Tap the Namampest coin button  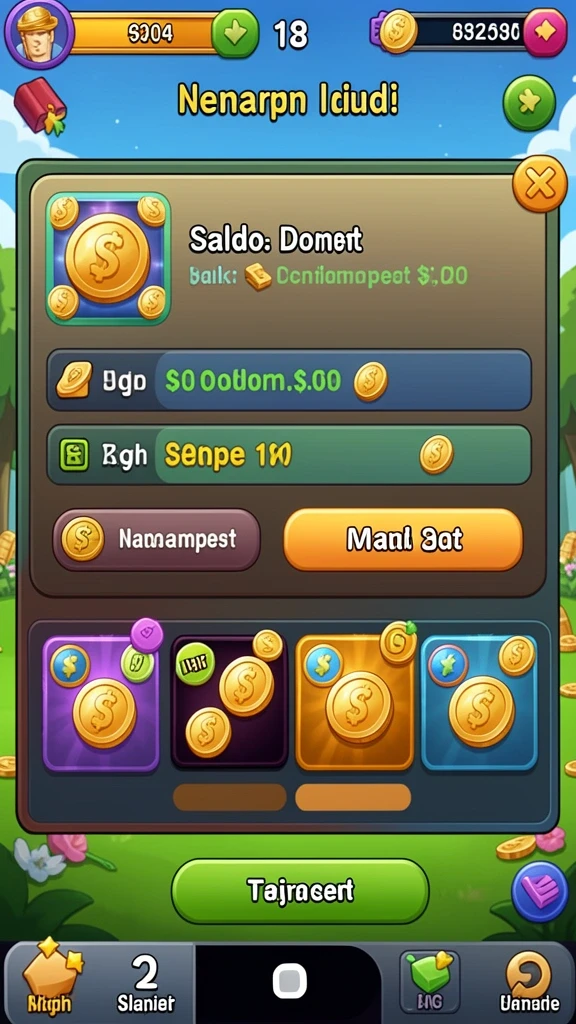156,539
